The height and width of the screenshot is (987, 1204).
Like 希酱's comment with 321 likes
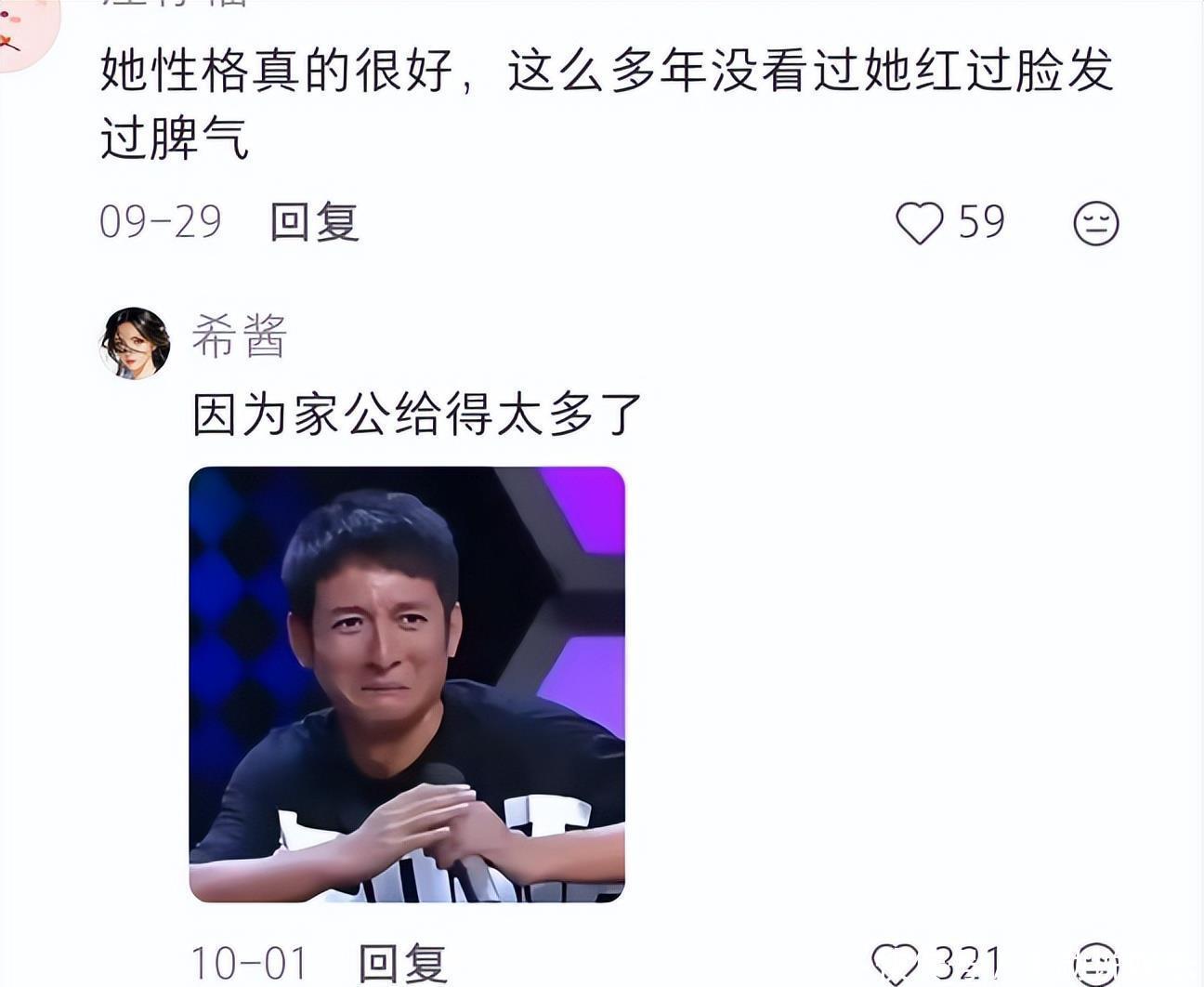[x=895, y=963]
